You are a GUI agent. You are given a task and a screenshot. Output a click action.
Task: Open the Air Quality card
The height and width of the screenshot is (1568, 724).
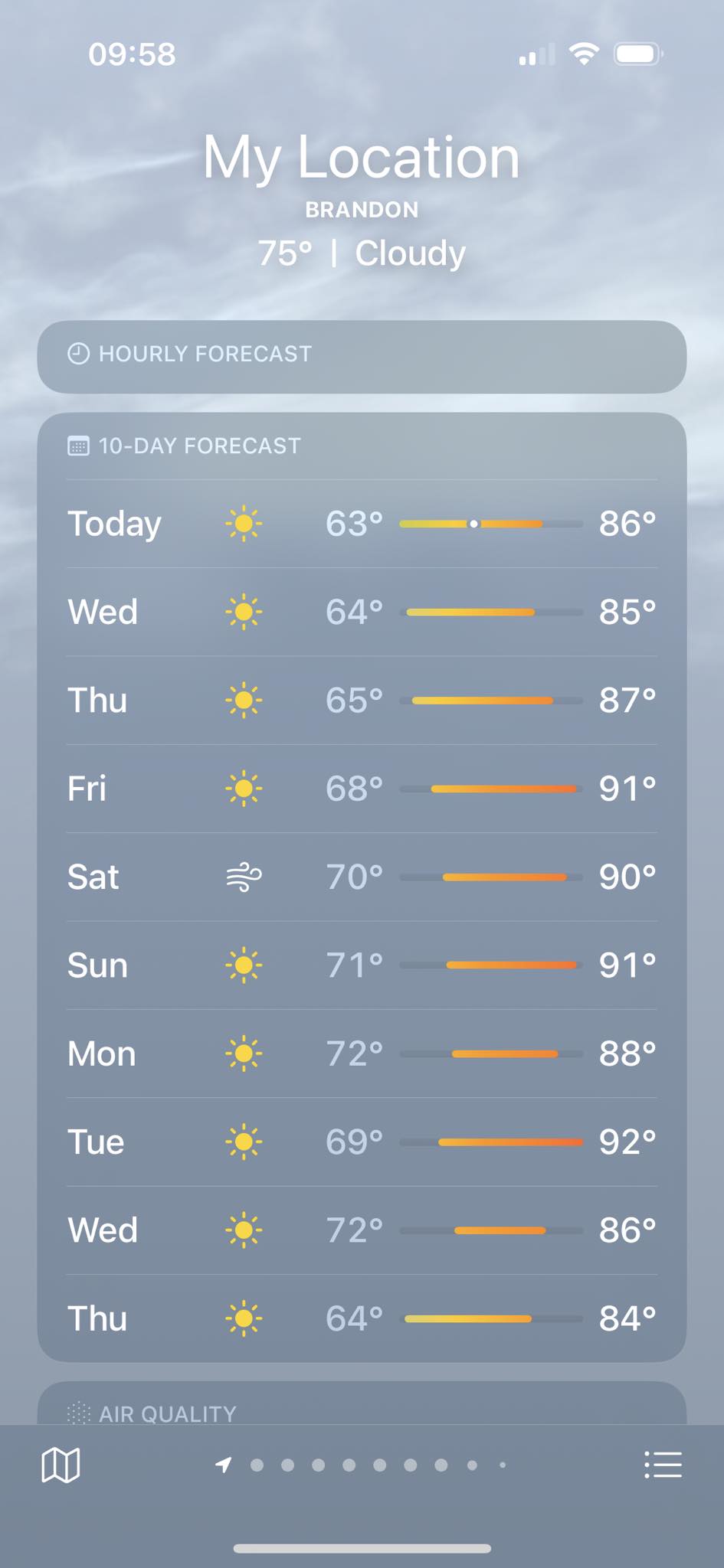(362, 1407)
